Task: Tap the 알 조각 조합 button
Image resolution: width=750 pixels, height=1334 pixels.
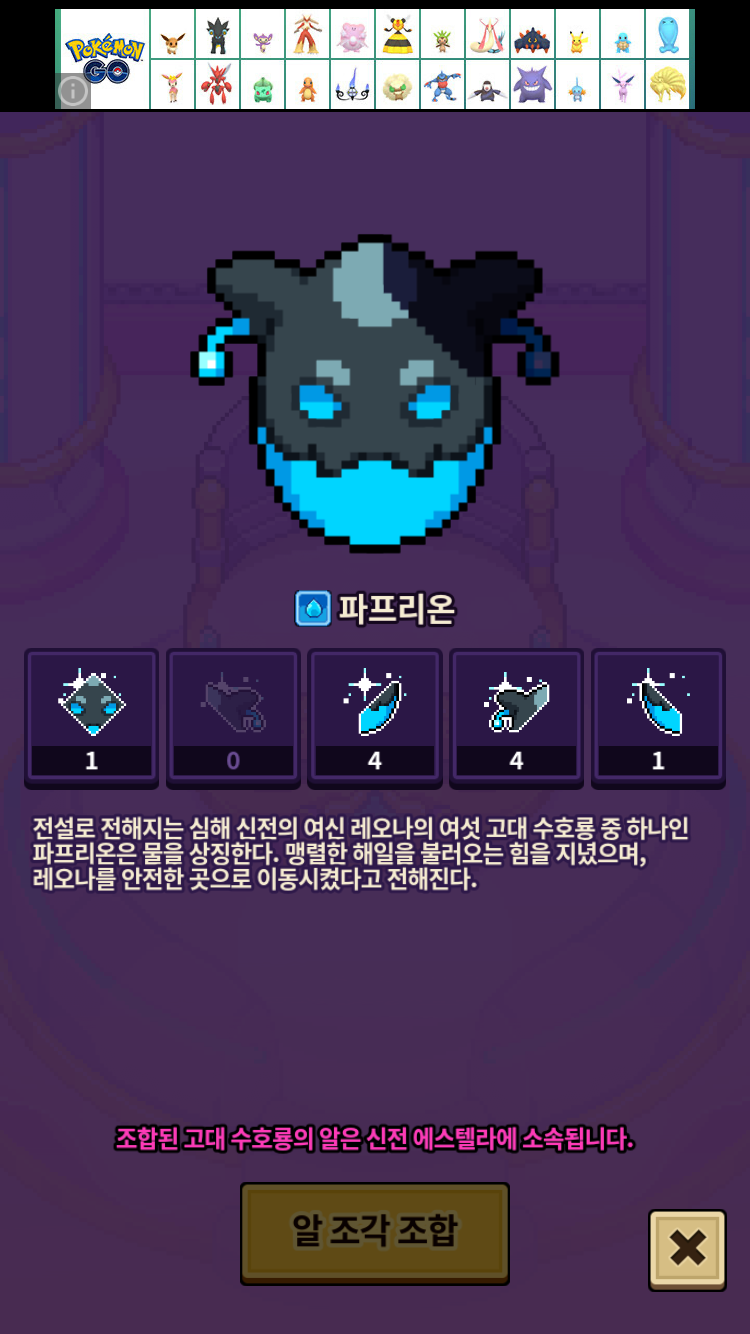Action: click(x=374, y=1231)
